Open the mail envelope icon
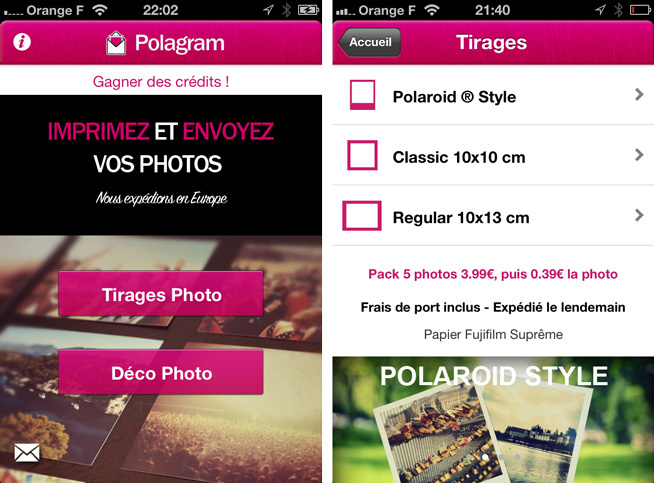Screen dimensions: 654x483 pyautogui.click(x=27, y=453)
